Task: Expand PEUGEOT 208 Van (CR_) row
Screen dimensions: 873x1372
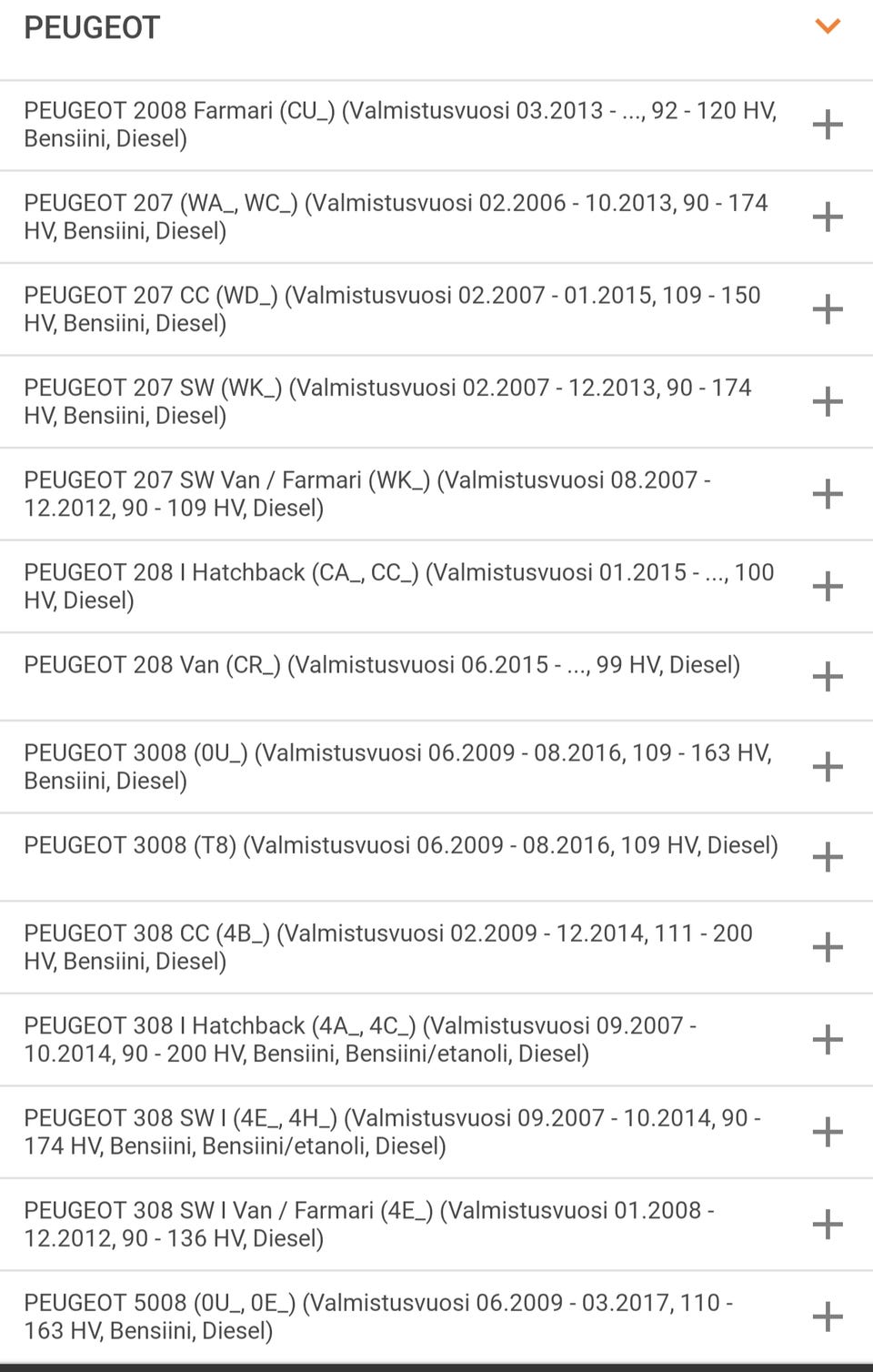Action: click(828, 677)
